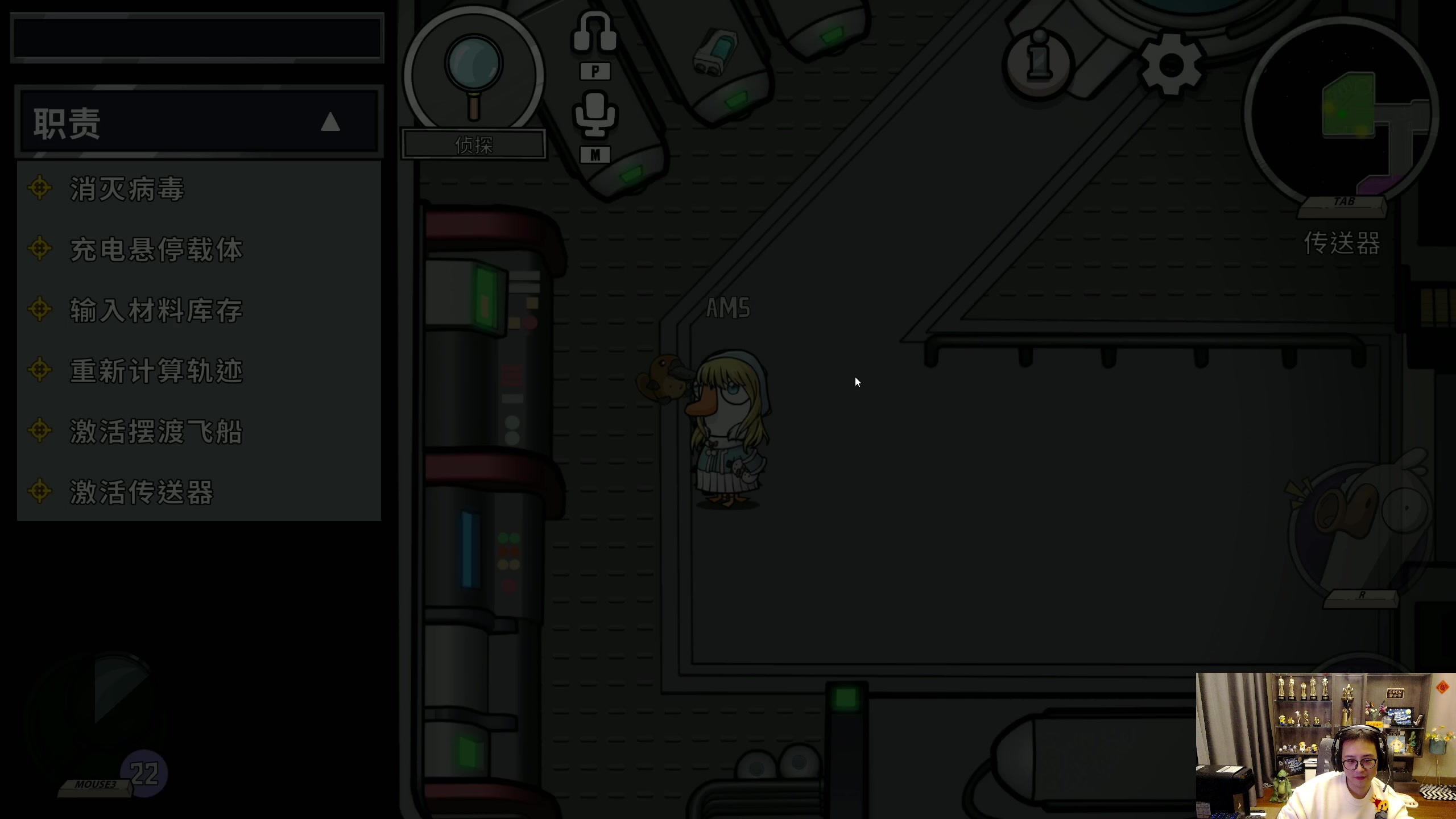Screen dimensions: 1456x819
Task: Select the 重新计算轨迹 task
Action: point(156,371)
